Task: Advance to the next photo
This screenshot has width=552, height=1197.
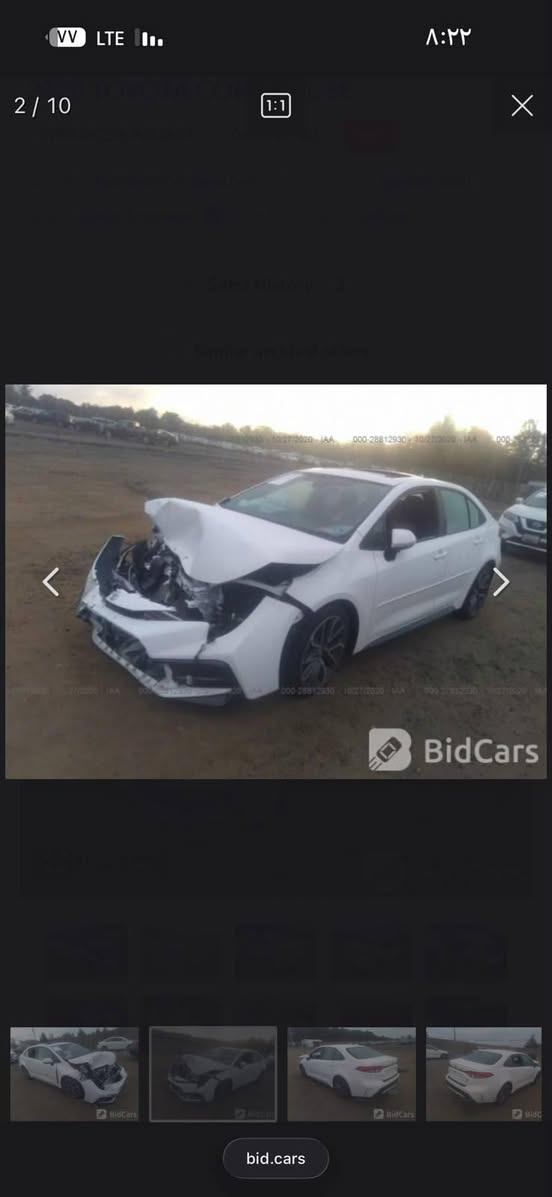Action: pyautogui.click(x=501, y=582)
